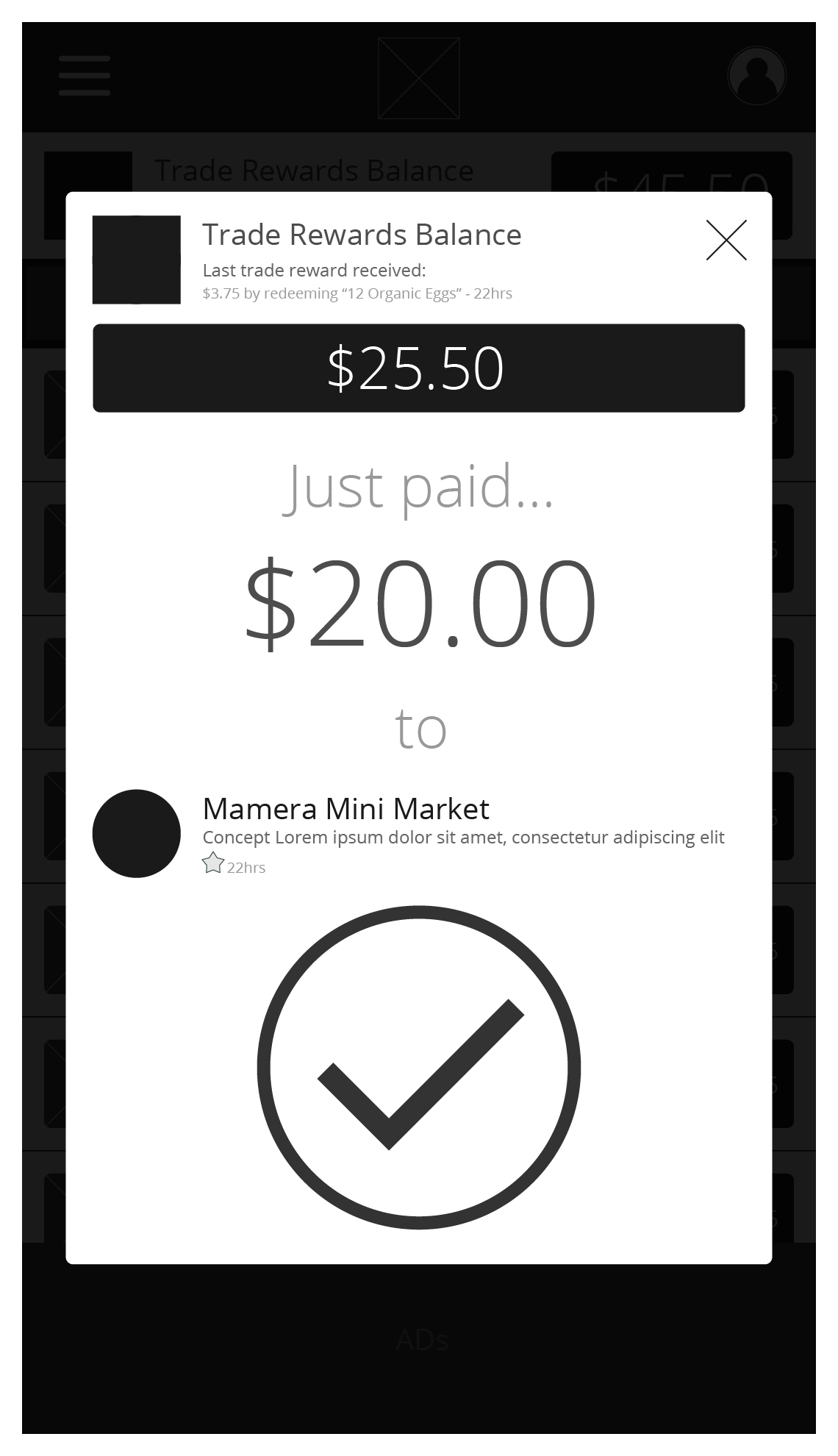Close the payment confirmation dialog

click(x=726, y=240)
